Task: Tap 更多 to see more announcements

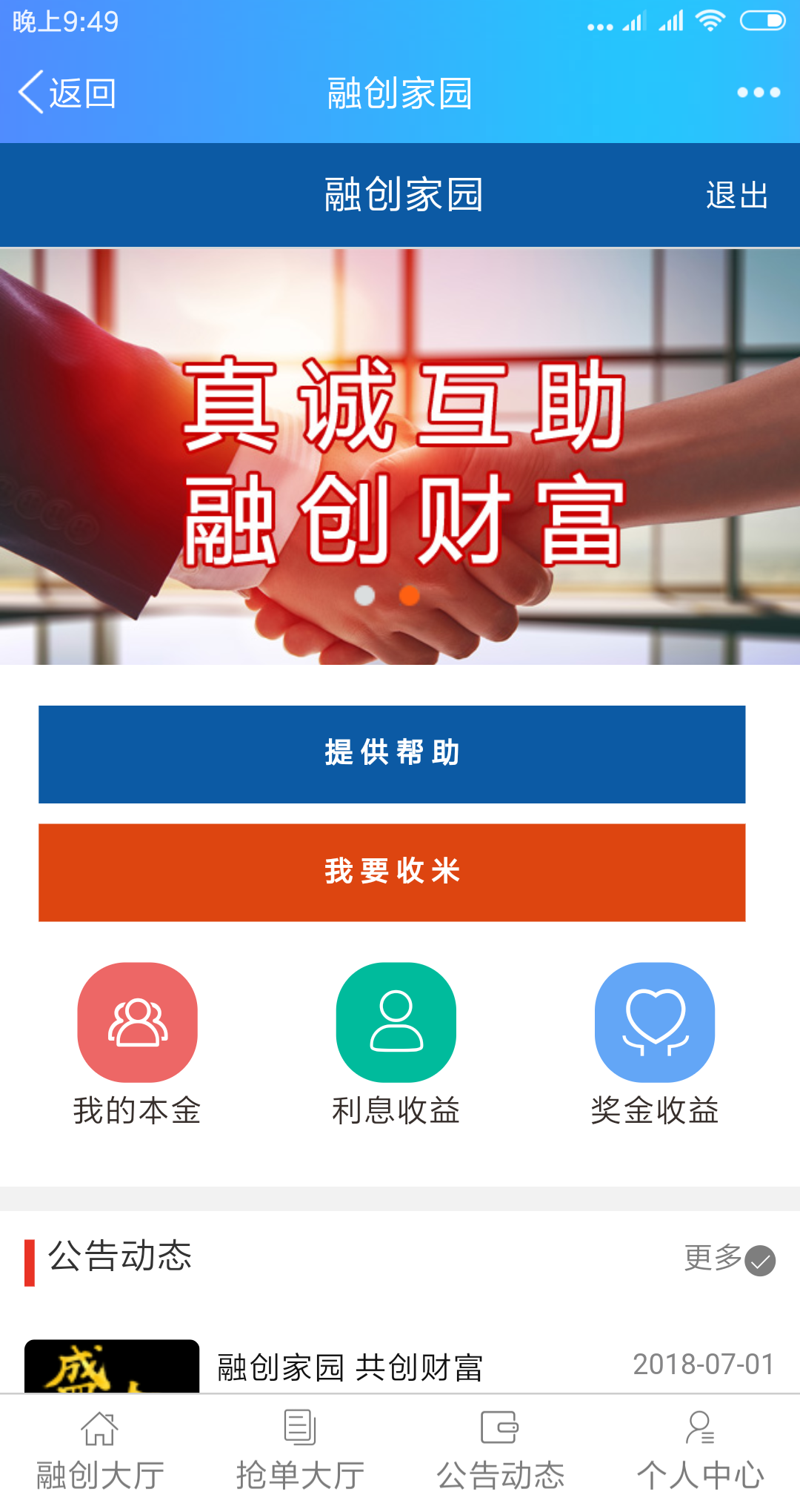Action: (x=727, y=1259)
